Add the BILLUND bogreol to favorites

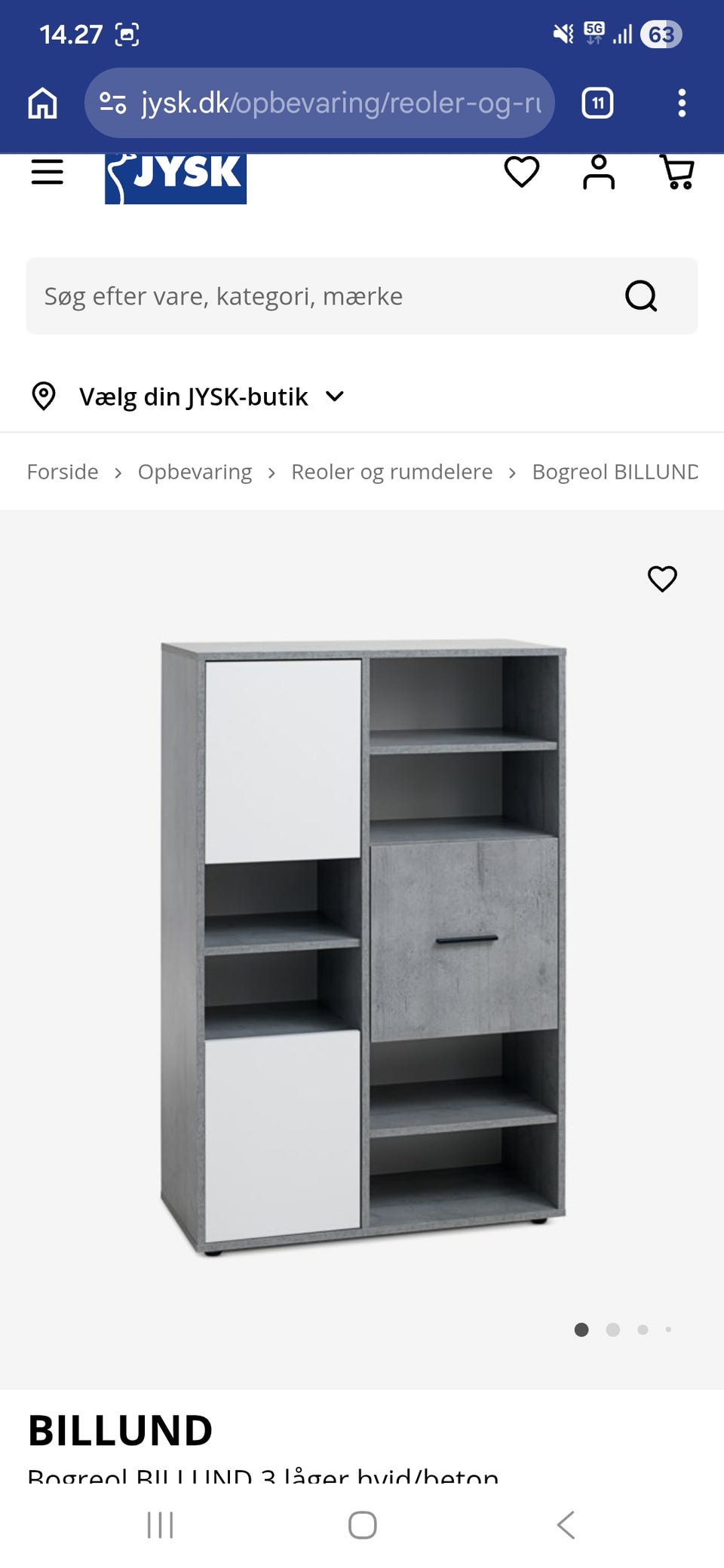click(x=662, y=579)
